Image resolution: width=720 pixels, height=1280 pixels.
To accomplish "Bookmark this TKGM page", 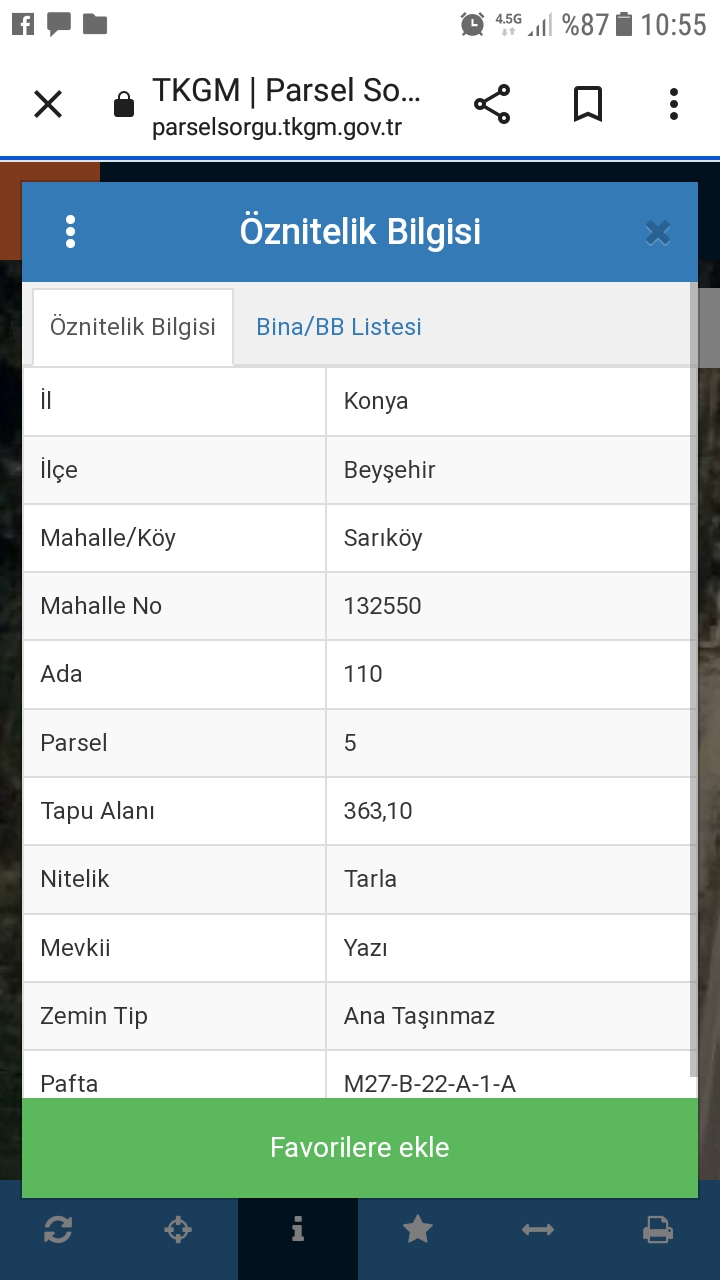I will [x=588, y=104].
